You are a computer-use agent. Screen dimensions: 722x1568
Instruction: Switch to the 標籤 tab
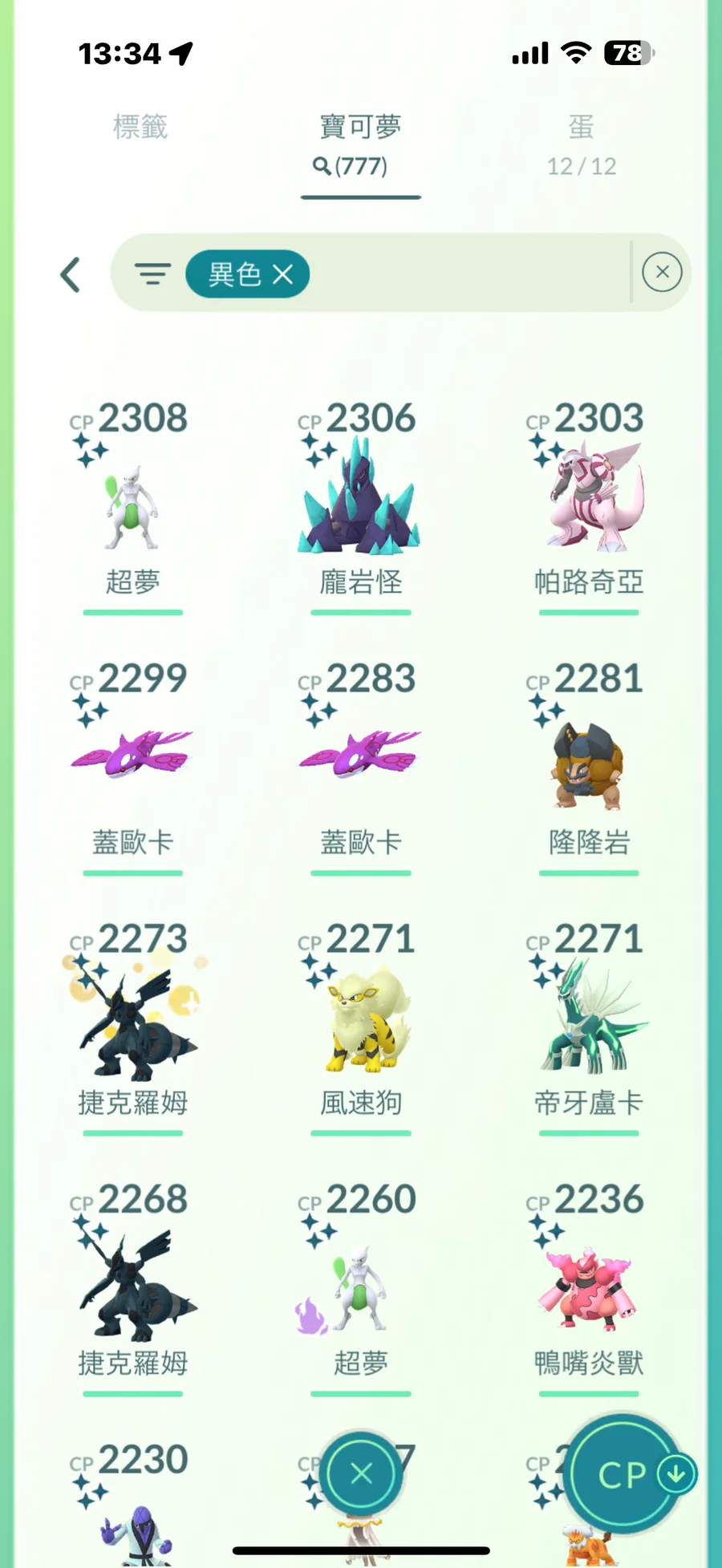(140, 127)
